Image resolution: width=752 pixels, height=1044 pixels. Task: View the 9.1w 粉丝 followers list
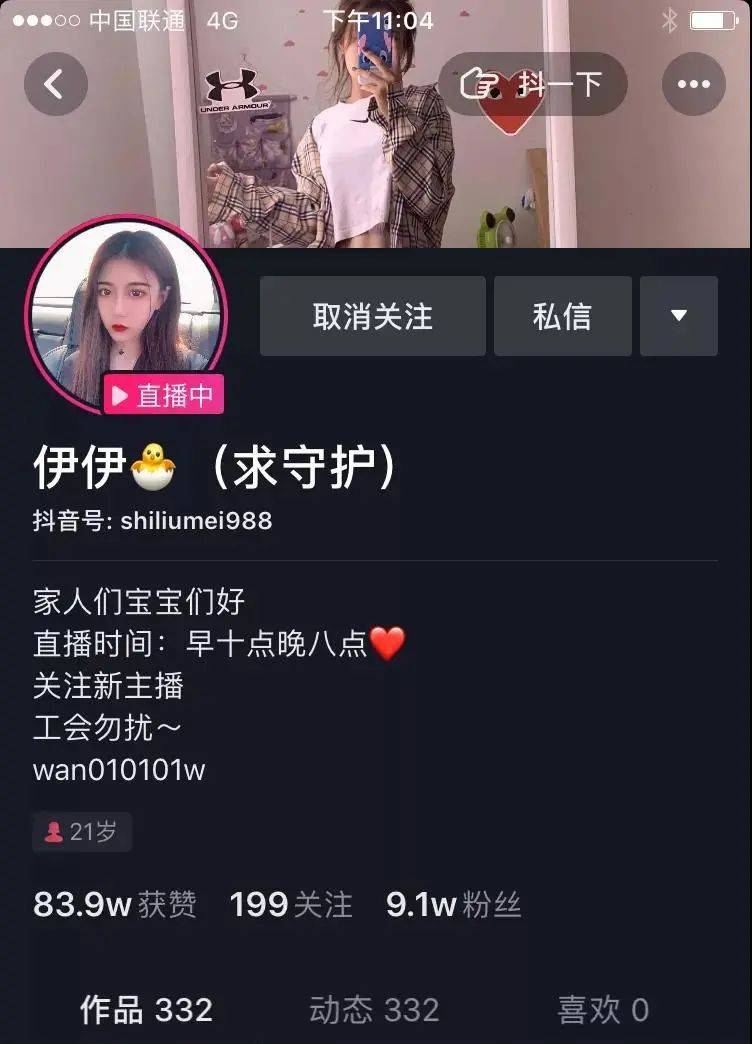coord(453,905)
